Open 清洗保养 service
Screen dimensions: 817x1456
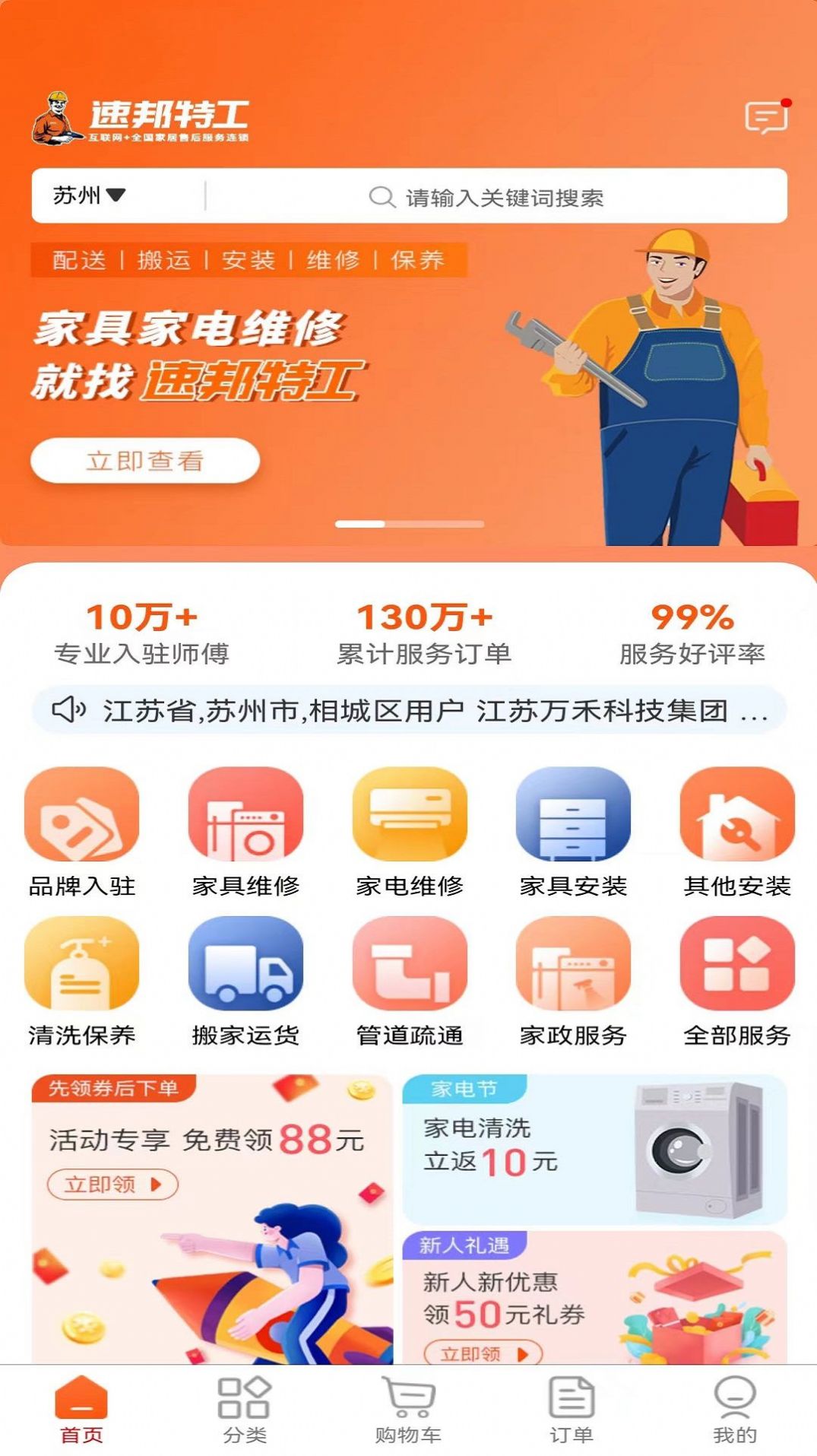(82, 981)
